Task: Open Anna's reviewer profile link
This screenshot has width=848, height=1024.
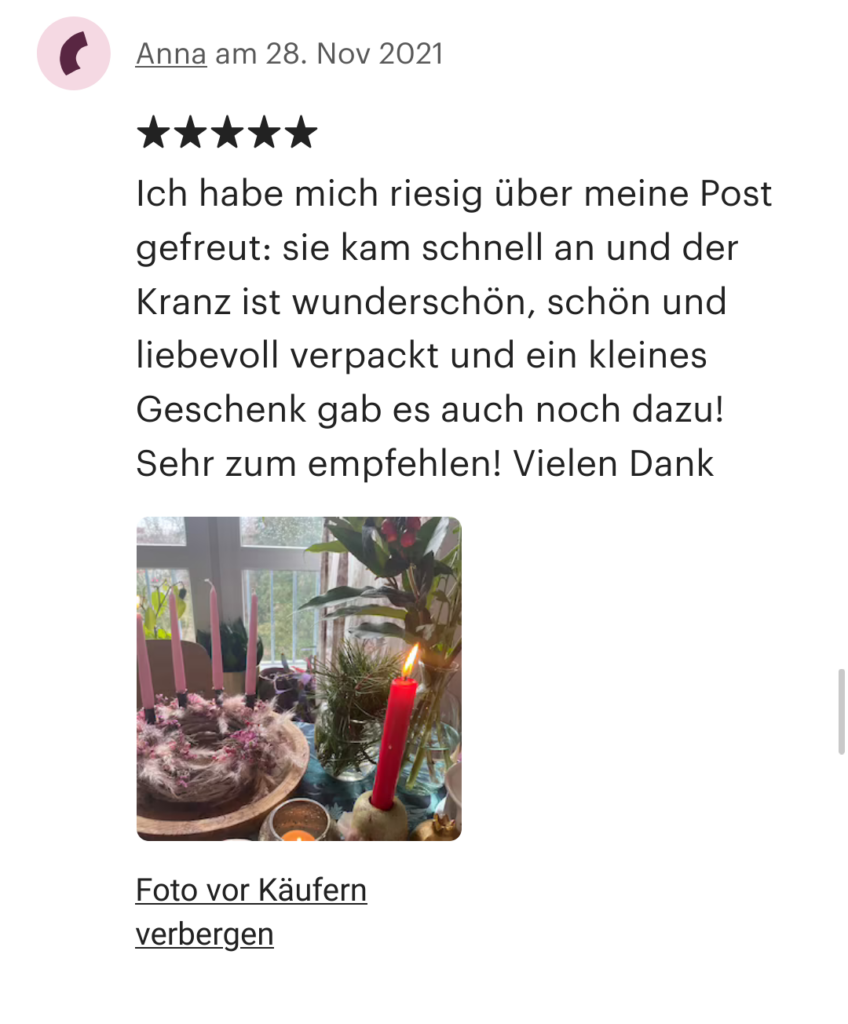Action: pos(170,53)
